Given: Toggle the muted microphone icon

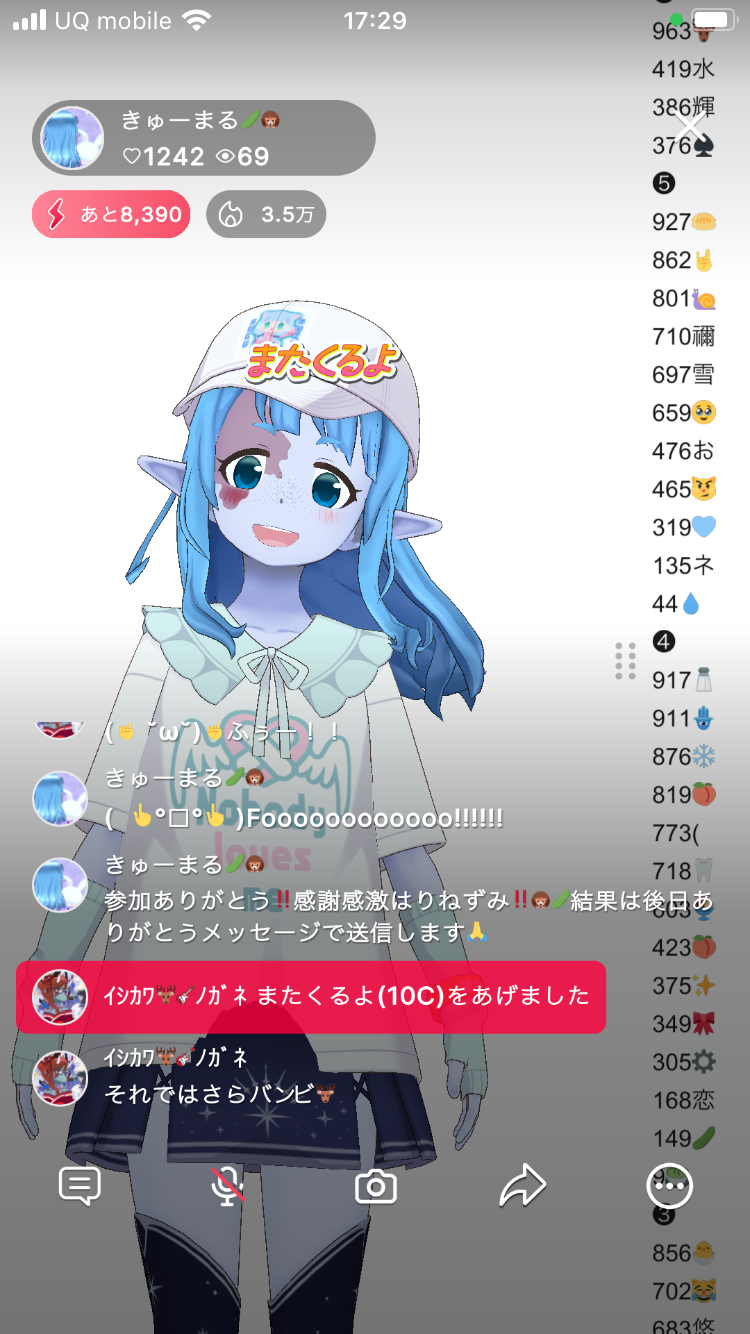Looking at the screenshot, I should click(x=228, y=1186).
